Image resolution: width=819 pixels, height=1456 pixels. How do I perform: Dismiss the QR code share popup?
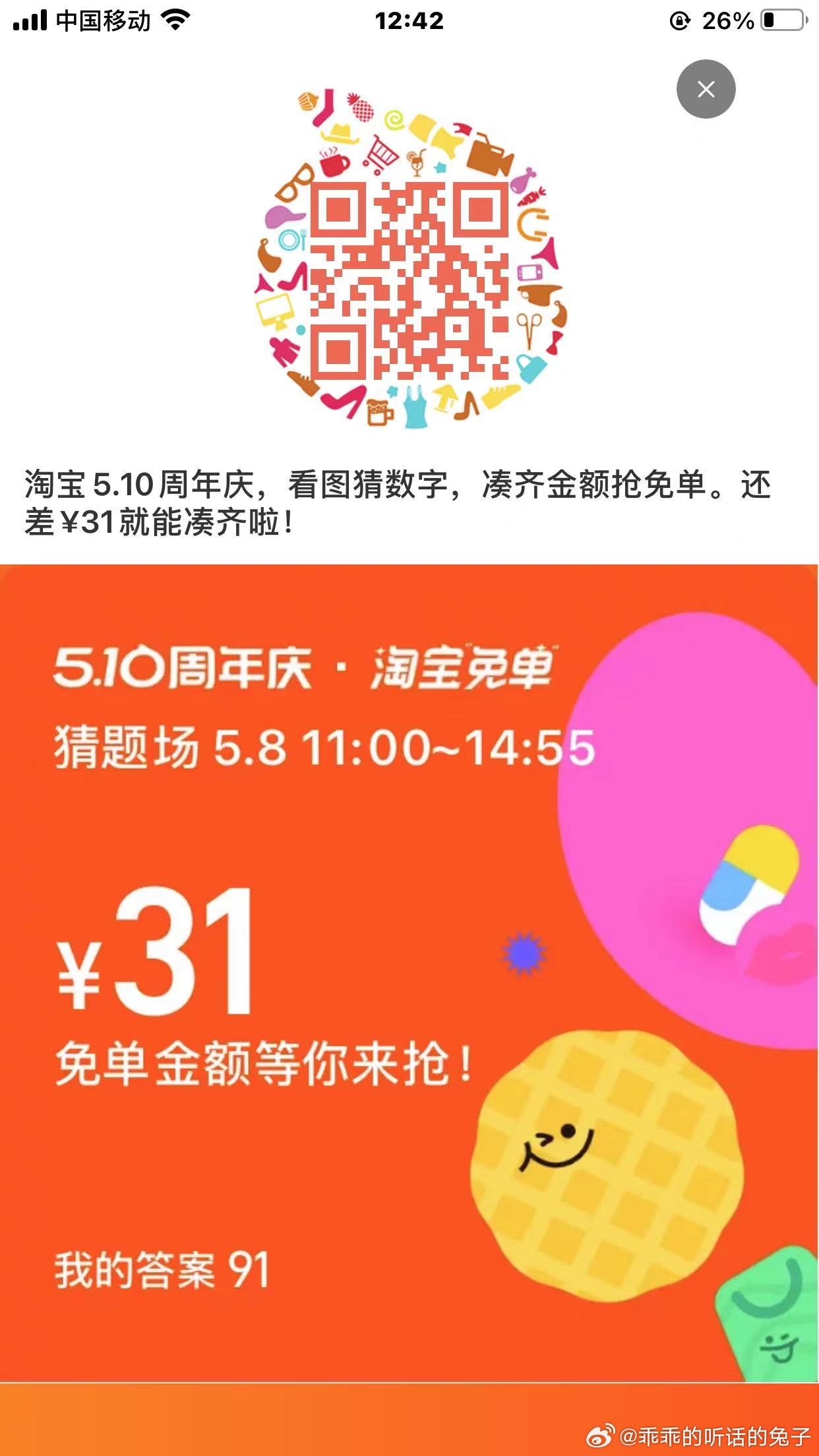pyautogui.click(x=706, y=89)
